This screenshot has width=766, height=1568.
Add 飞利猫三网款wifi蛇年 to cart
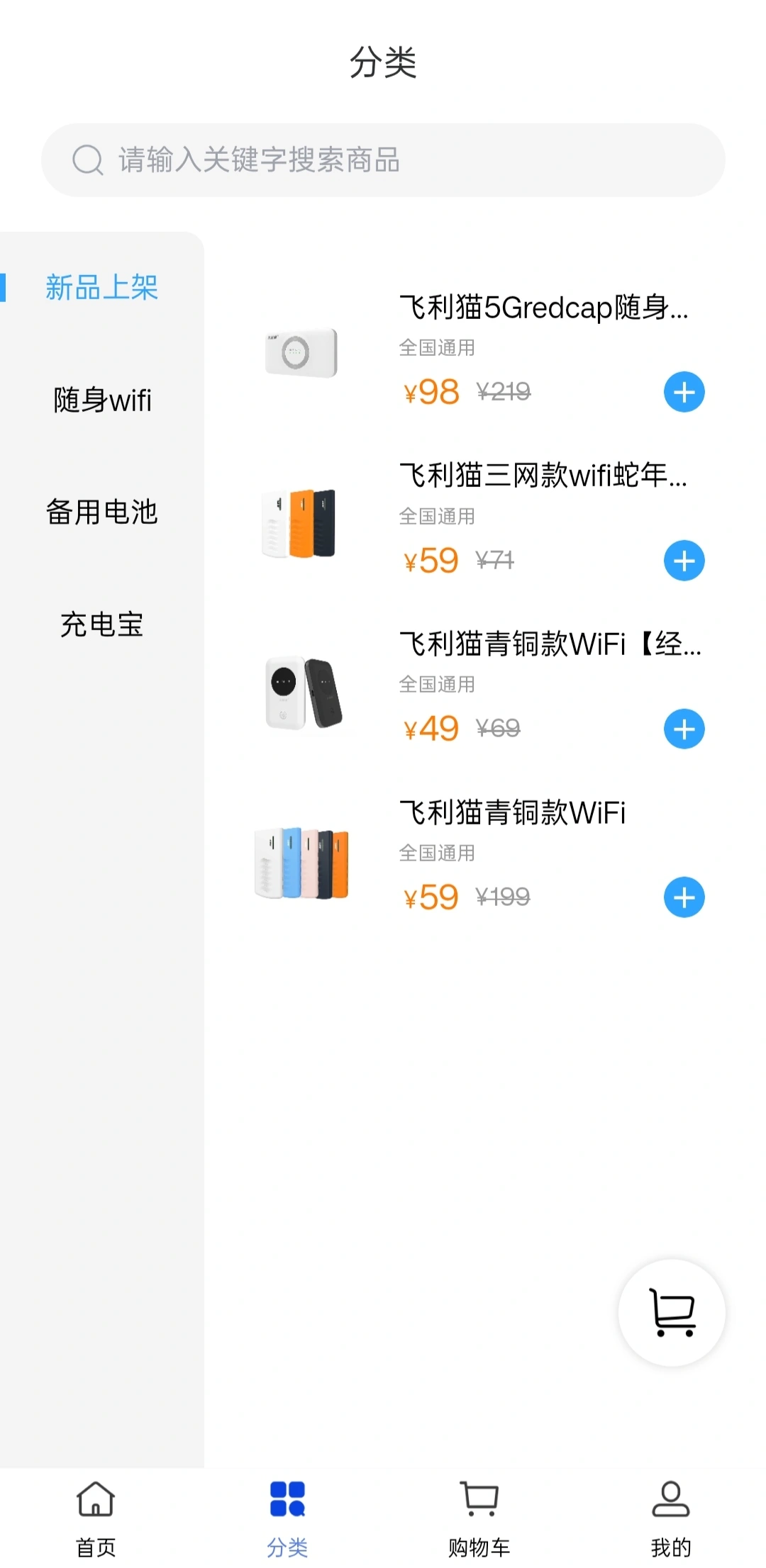tap(684, 561)
